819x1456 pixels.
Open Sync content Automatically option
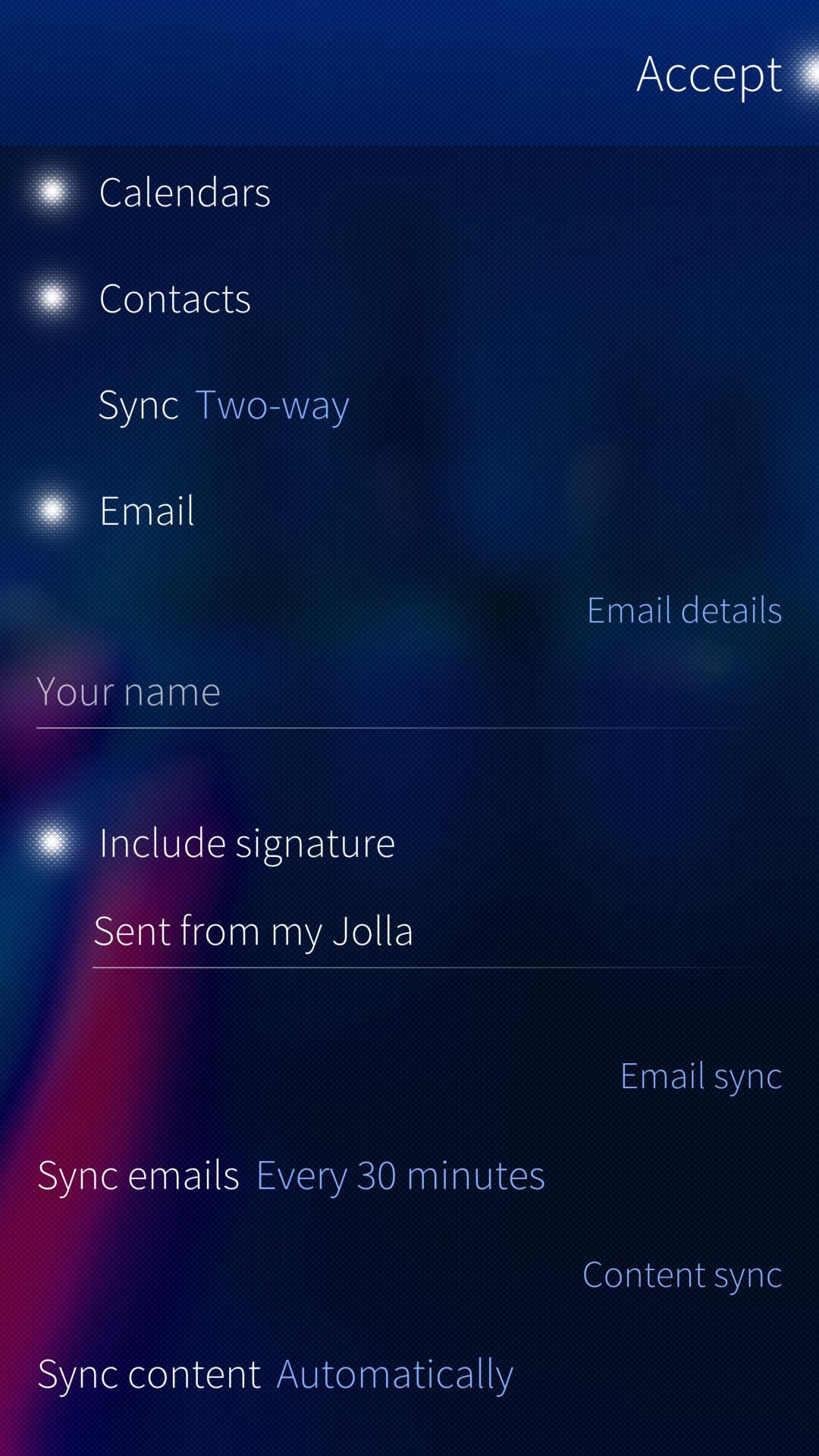(x=409, y=1373)
